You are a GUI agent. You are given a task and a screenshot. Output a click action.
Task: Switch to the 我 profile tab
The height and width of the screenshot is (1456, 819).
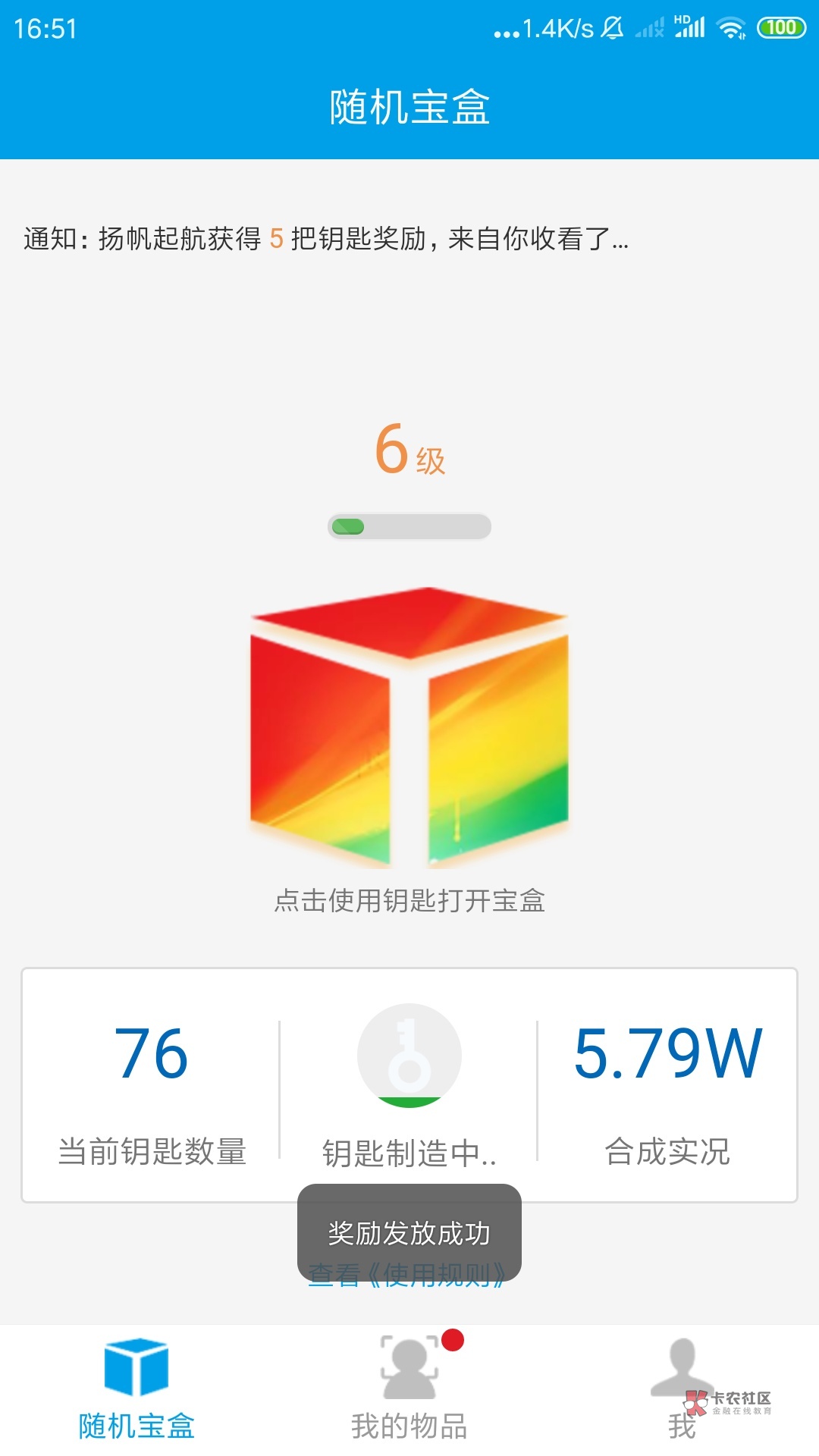pyautogui.click(x=682, y=1389)
